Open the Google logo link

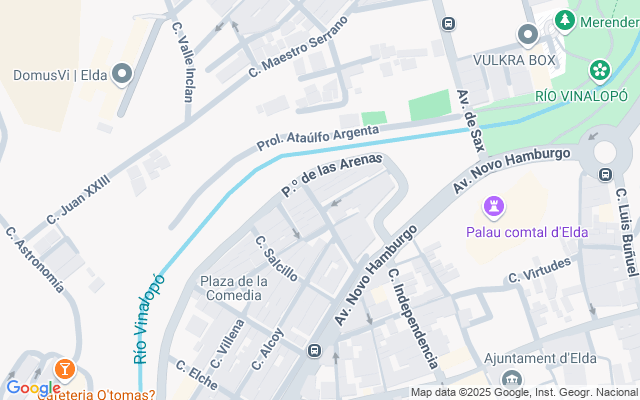tap(33, 387)
